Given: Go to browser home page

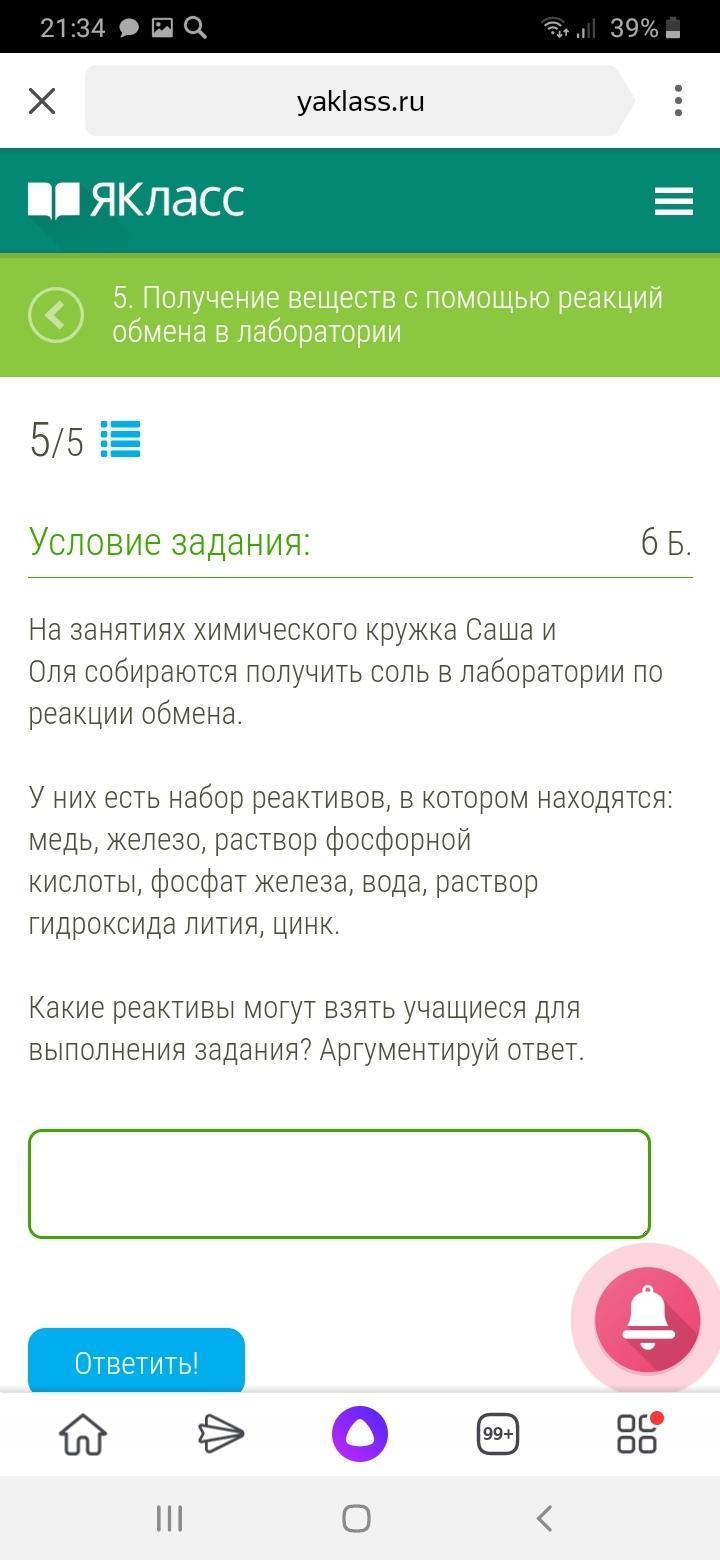Looking at the screenshot, I should (83, 1434).
